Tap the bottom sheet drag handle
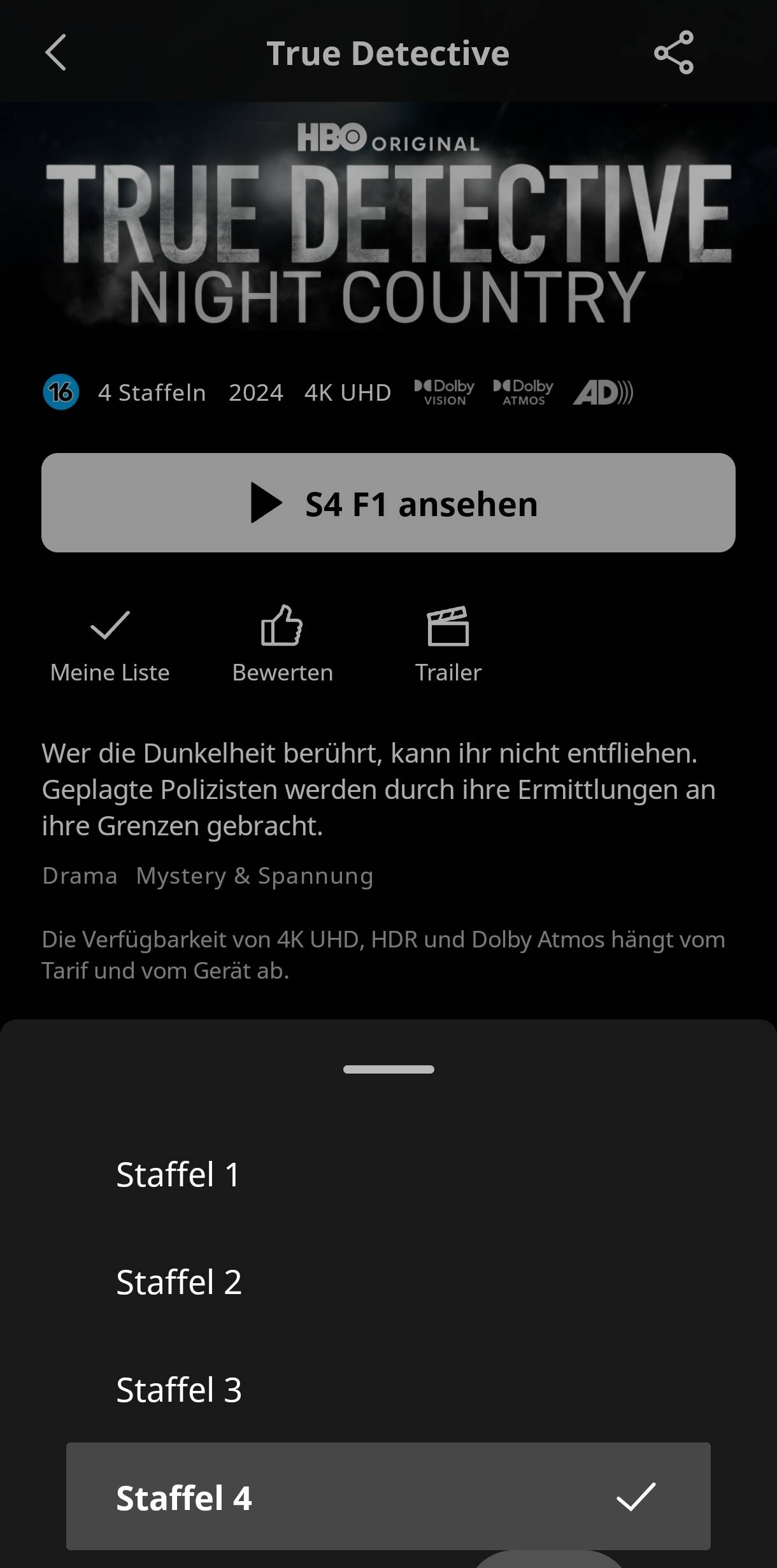Screen dimensions: 777x1568 point(388,1069)
